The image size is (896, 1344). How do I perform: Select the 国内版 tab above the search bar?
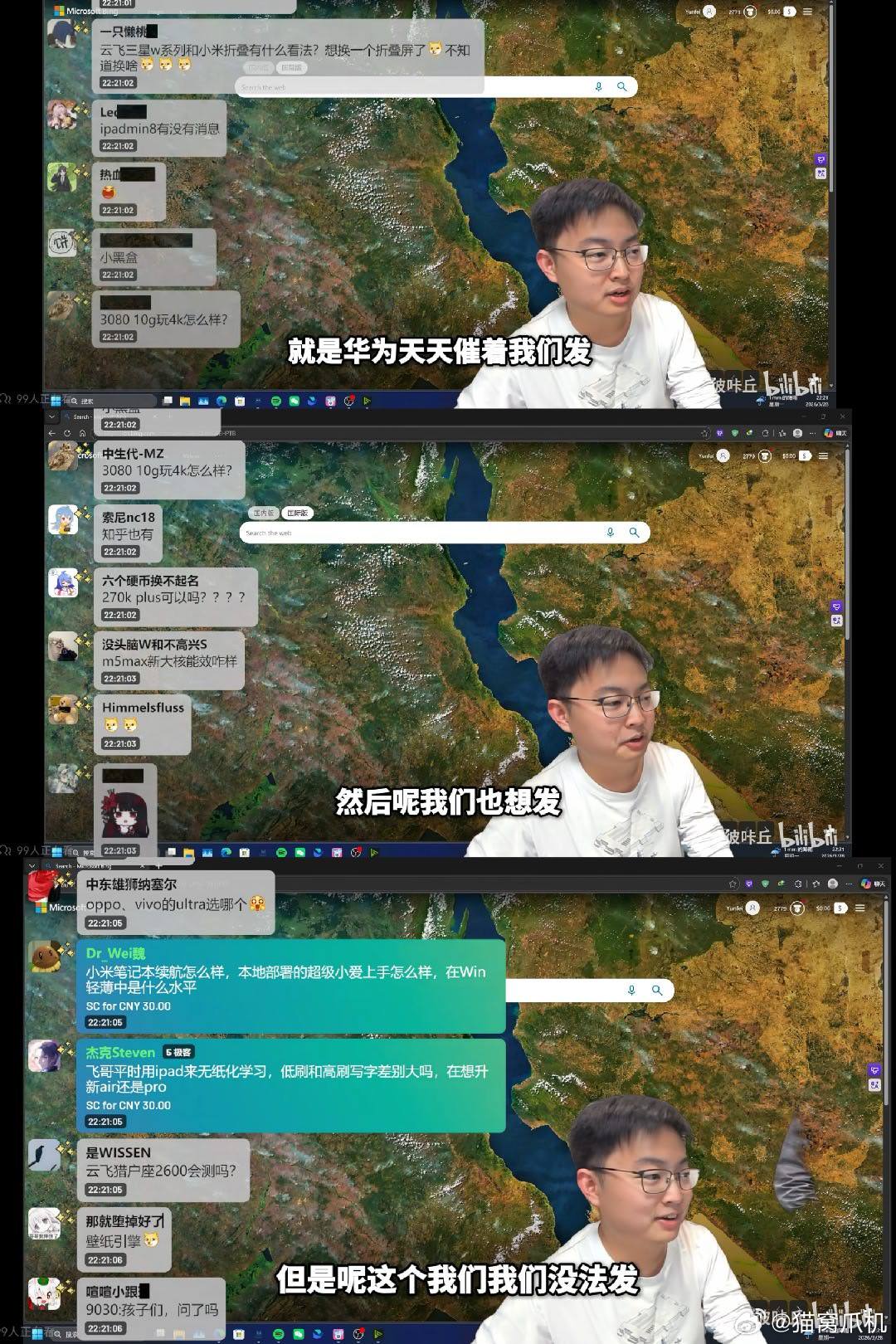tap(262, 513)
